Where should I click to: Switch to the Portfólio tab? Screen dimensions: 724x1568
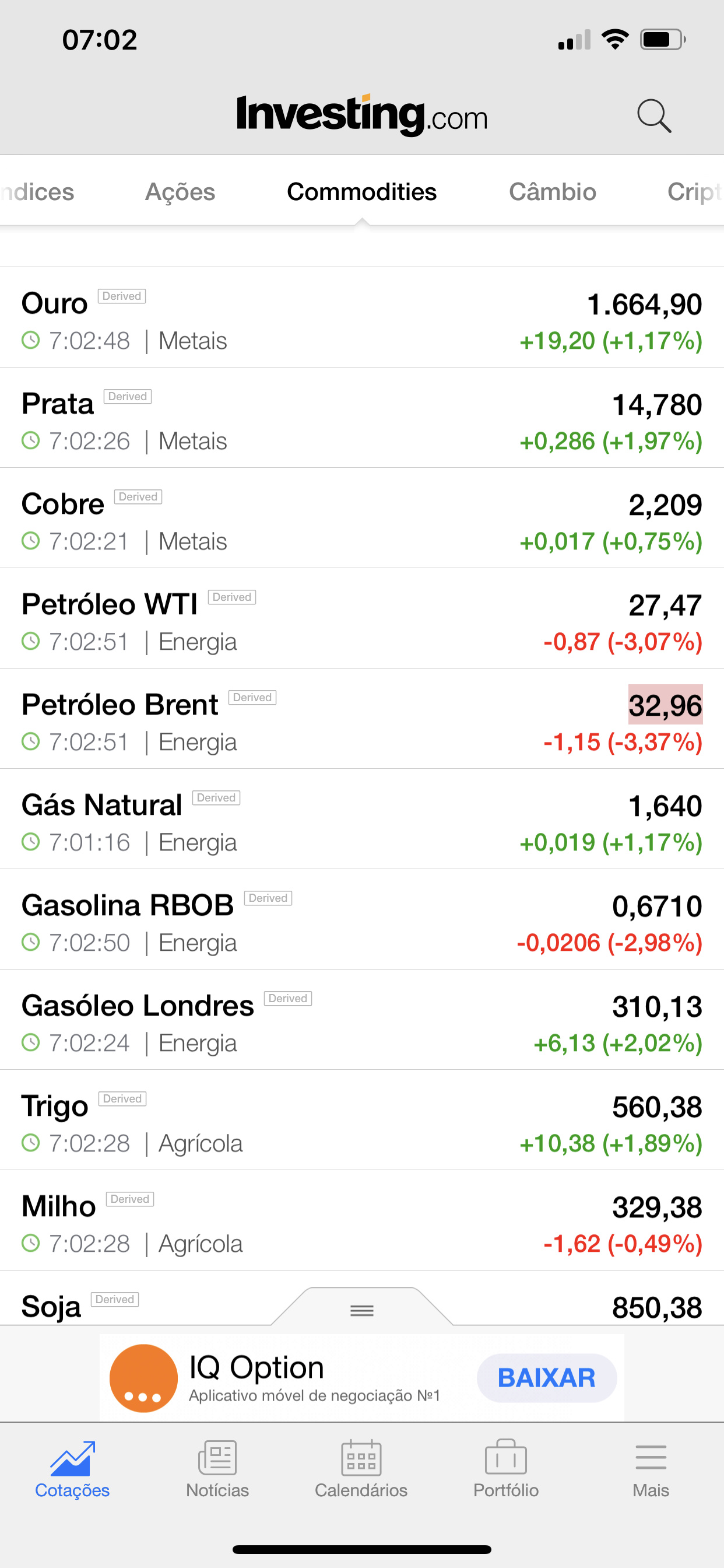[506, 1469]
